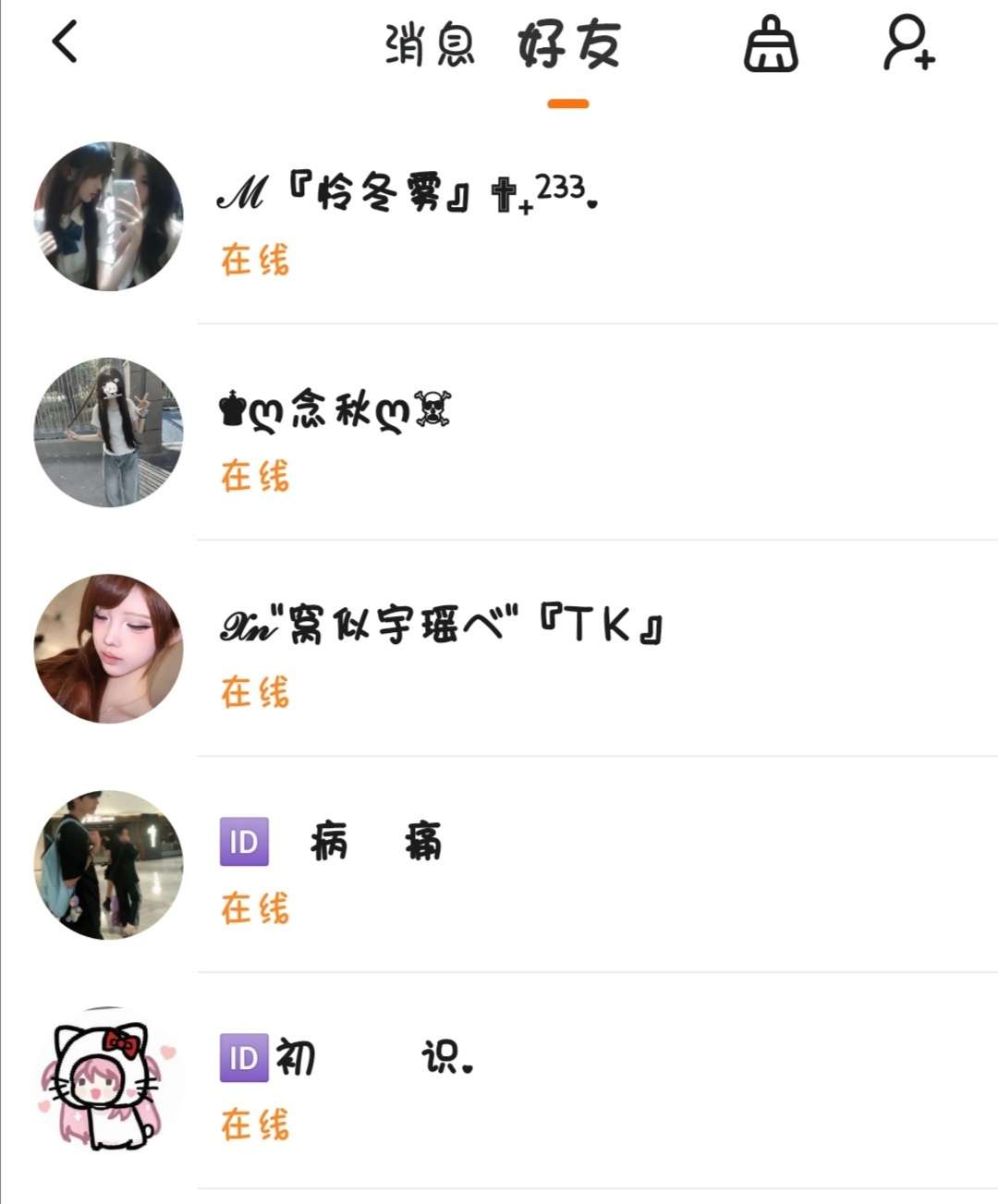Switch to the 消息 tab

(430, 44)
